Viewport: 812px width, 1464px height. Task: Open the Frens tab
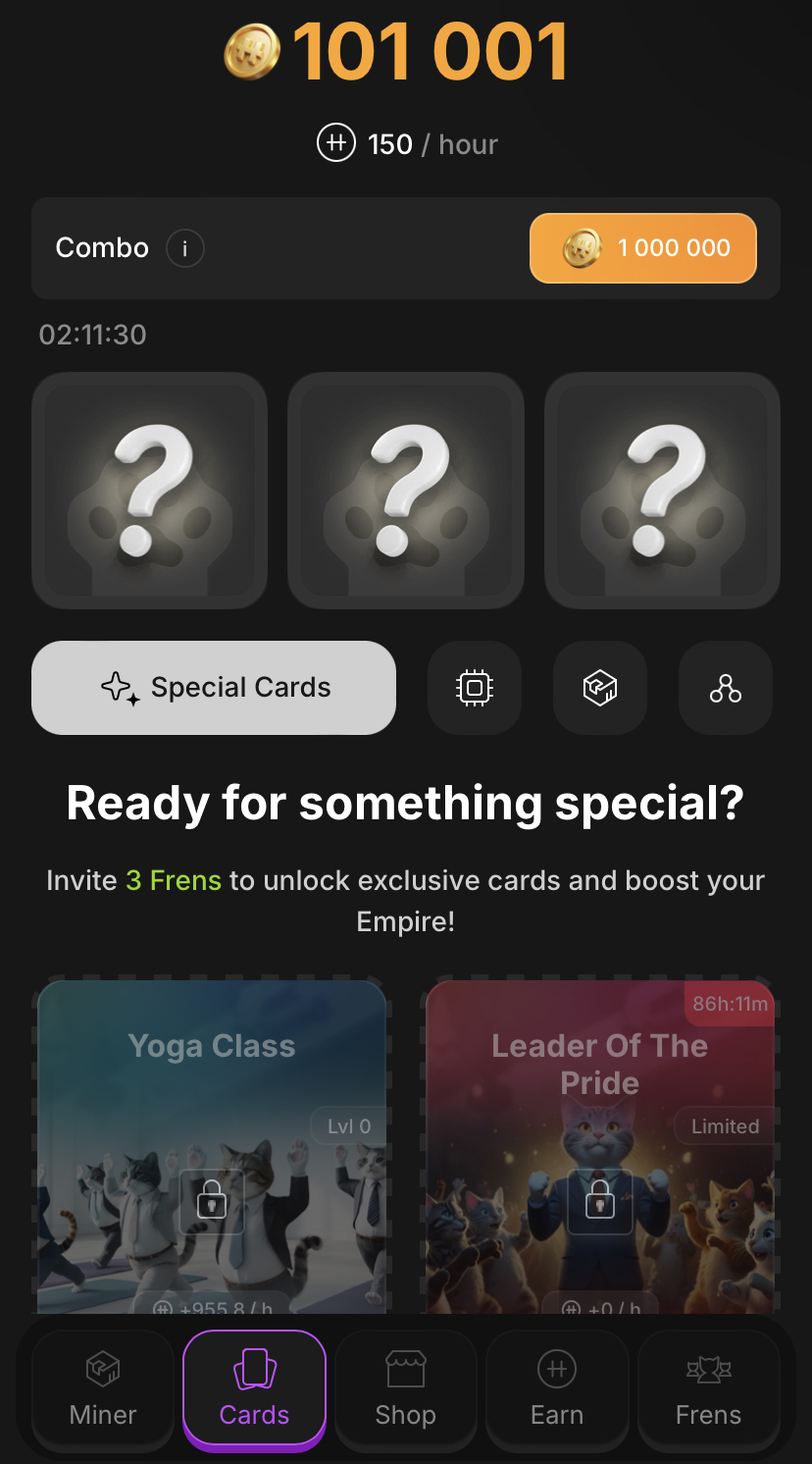(x=708, y=1389)
